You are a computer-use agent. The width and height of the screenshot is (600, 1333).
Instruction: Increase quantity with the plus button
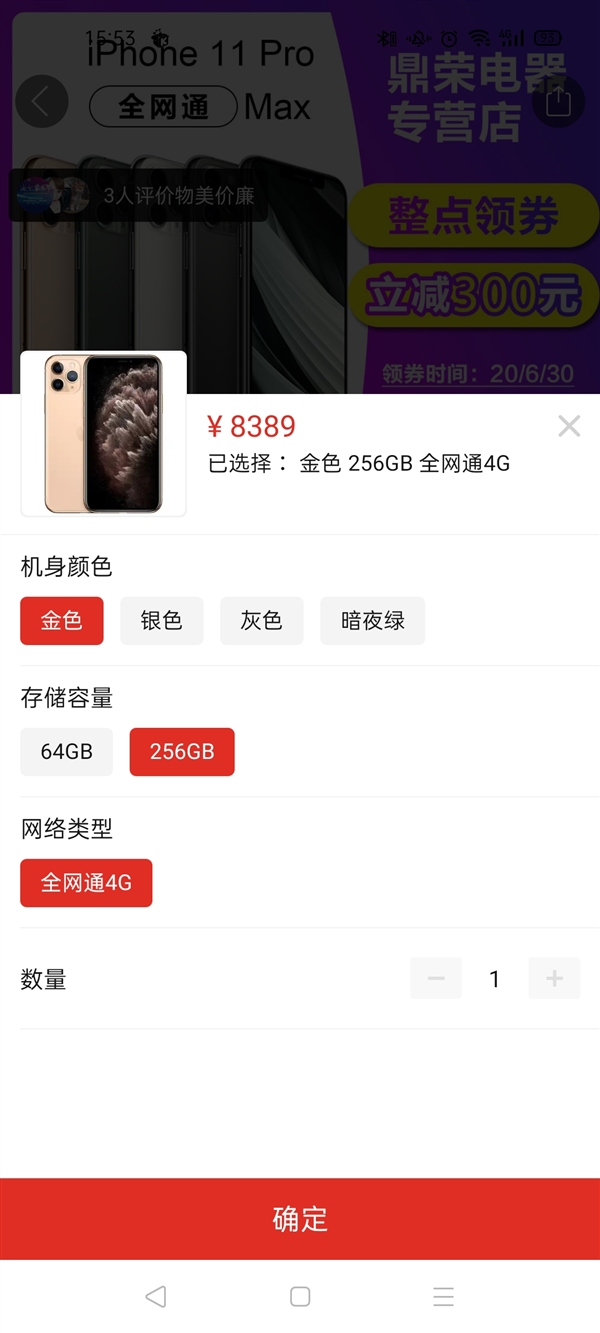click(x=554, y=979)
